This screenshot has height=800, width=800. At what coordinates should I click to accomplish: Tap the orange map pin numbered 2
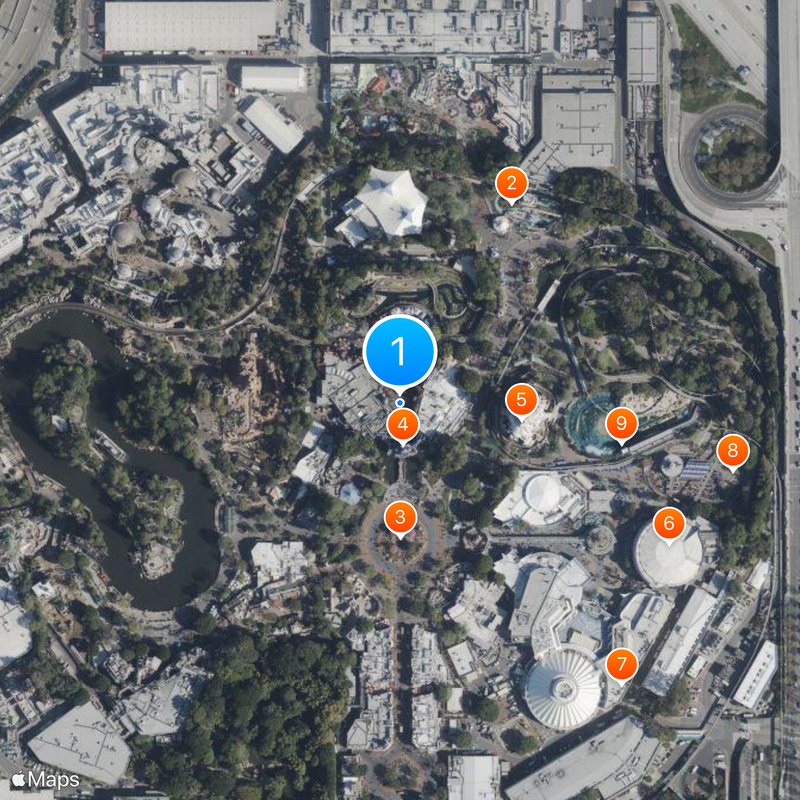pos(511,184)
